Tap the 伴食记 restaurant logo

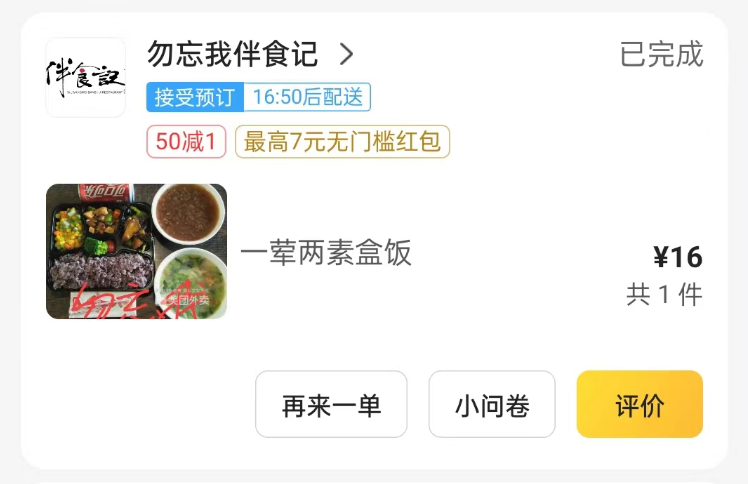[x=86, y=78]
